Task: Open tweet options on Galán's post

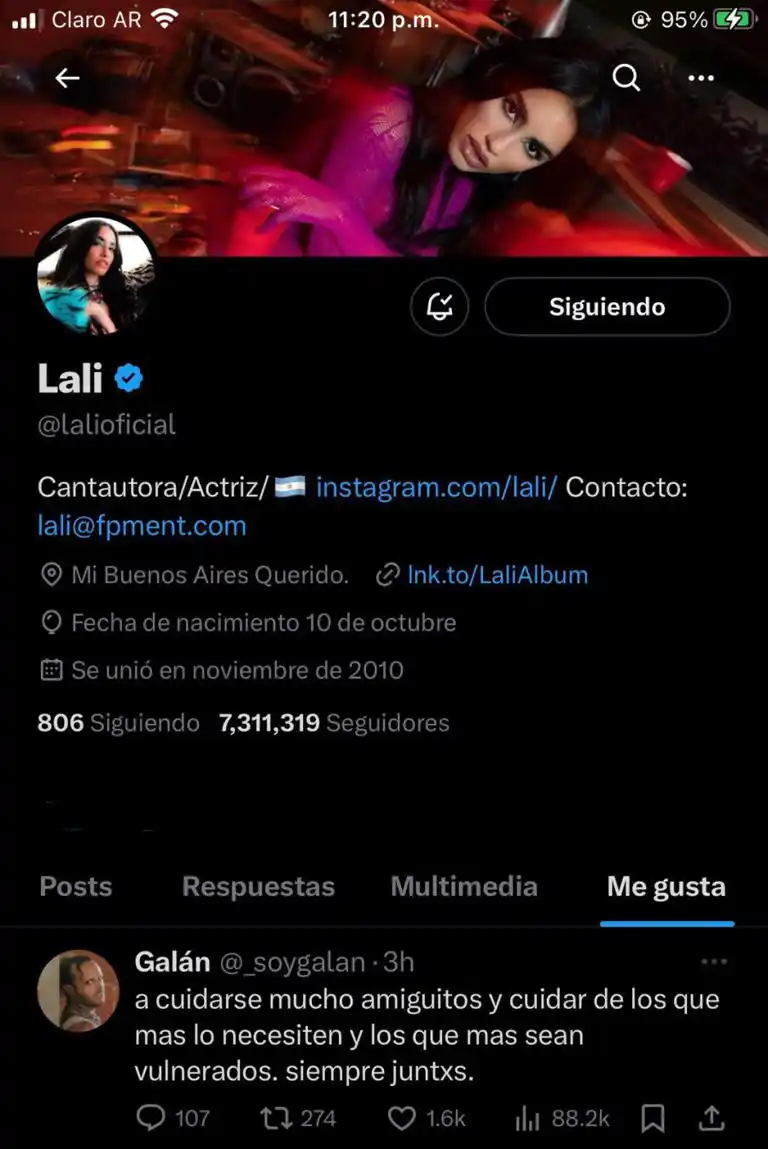Action: (x=714, y=960)
